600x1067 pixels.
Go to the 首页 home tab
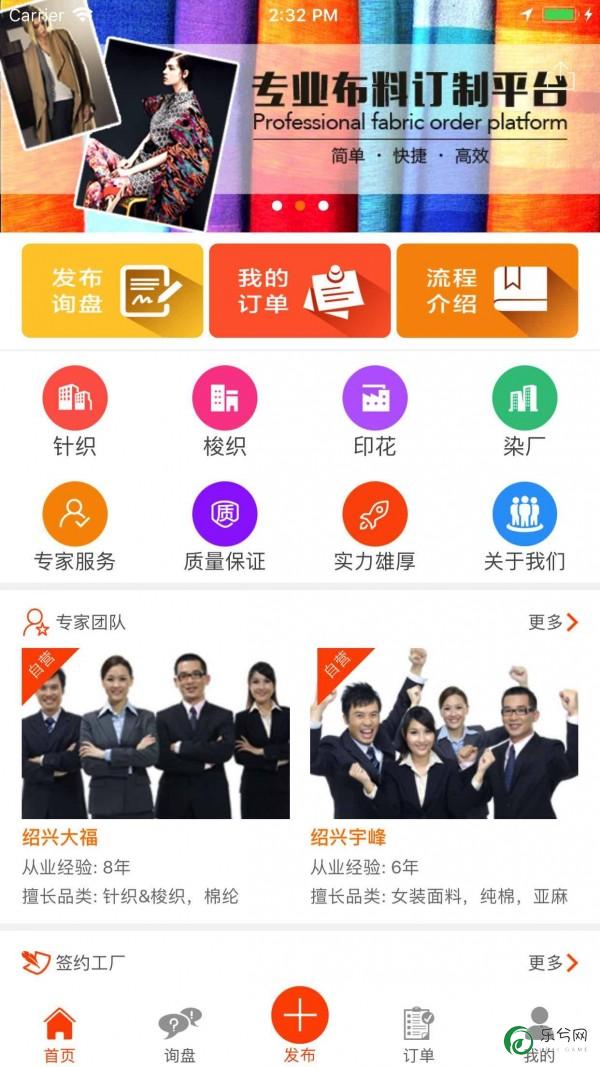click(60, 1034)
